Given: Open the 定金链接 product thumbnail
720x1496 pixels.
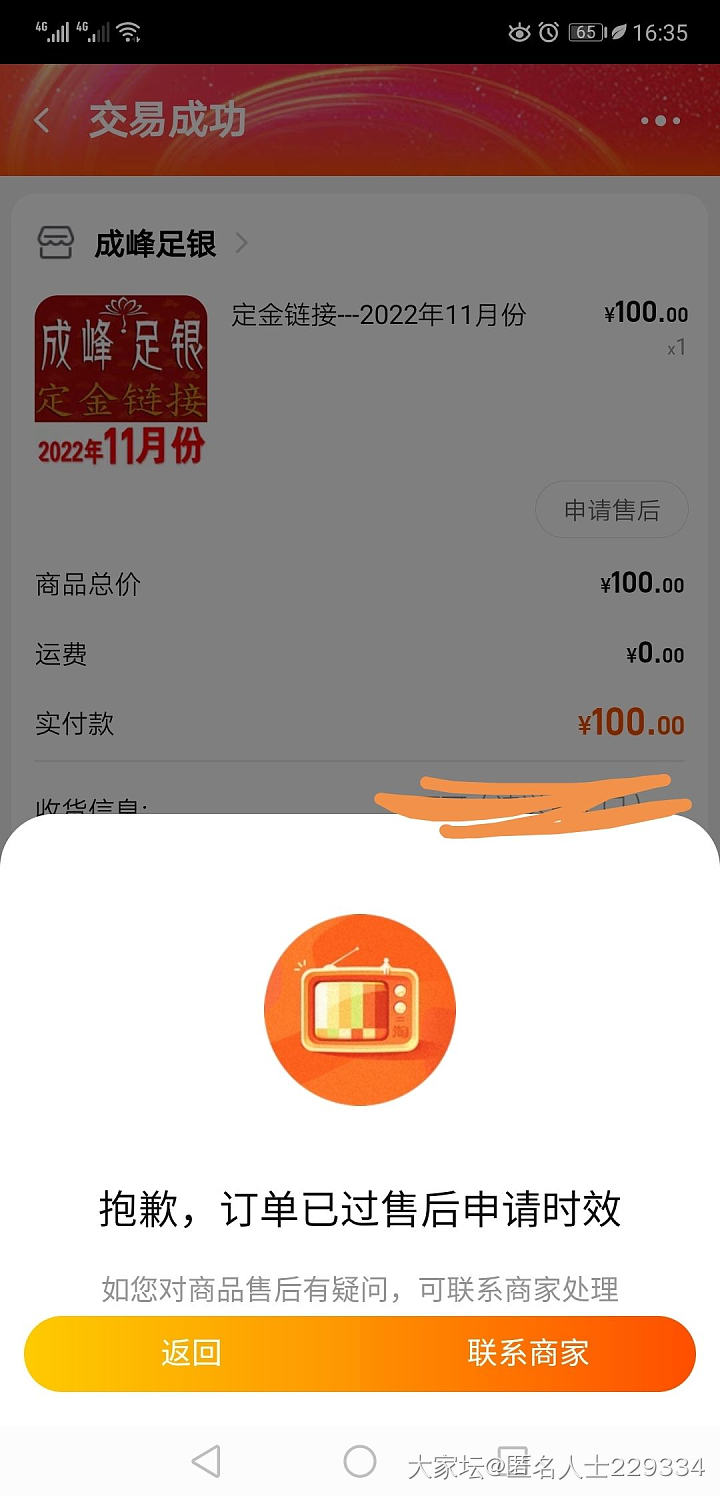Looking at the screenshot, I should [x=121, y=380].
